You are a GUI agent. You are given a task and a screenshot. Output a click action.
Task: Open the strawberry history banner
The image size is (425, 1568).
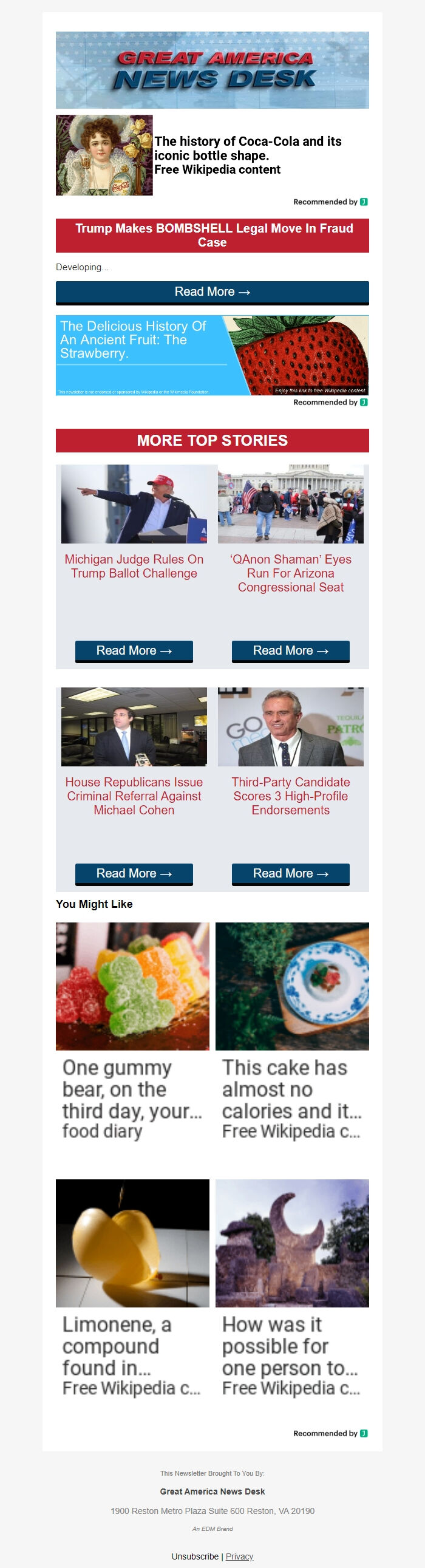coord(212,355)
